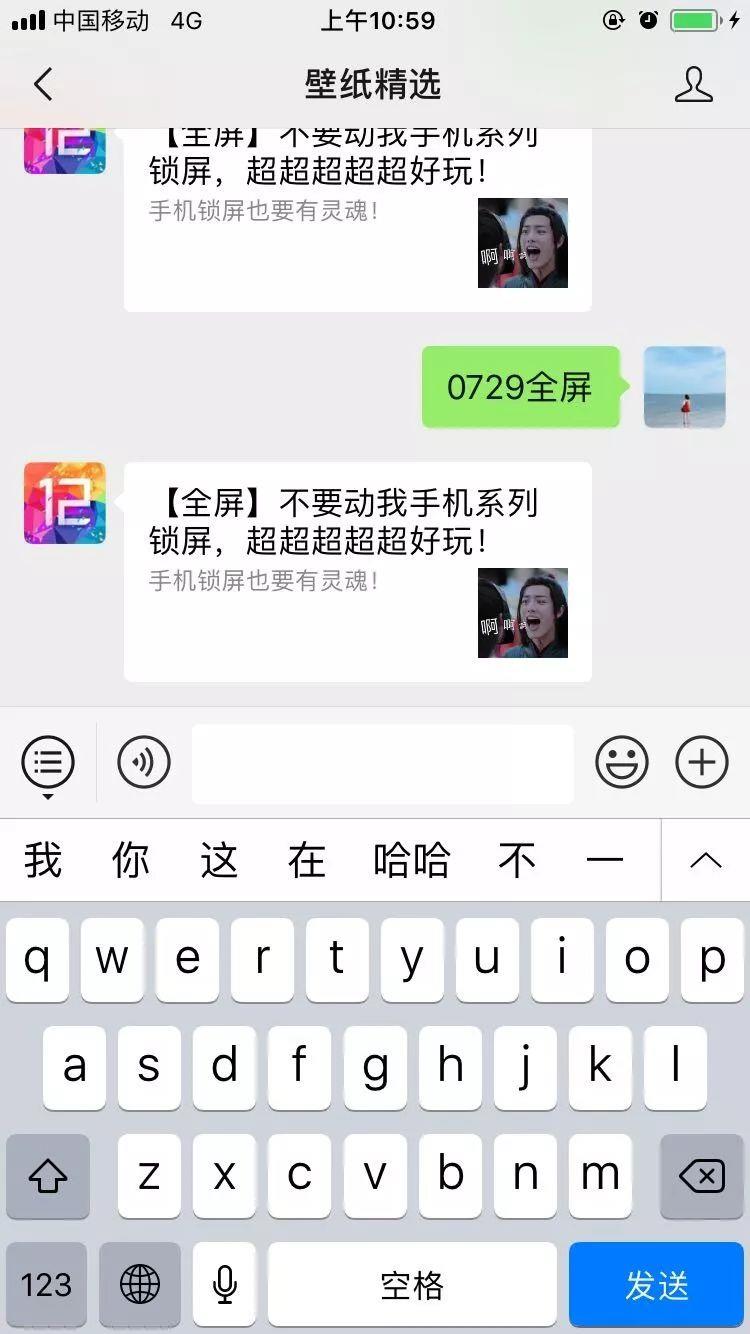Pick the suggested word 哈哈
Image resolution: width=750 pixels, height=1334 pixels.
(412, 860)
